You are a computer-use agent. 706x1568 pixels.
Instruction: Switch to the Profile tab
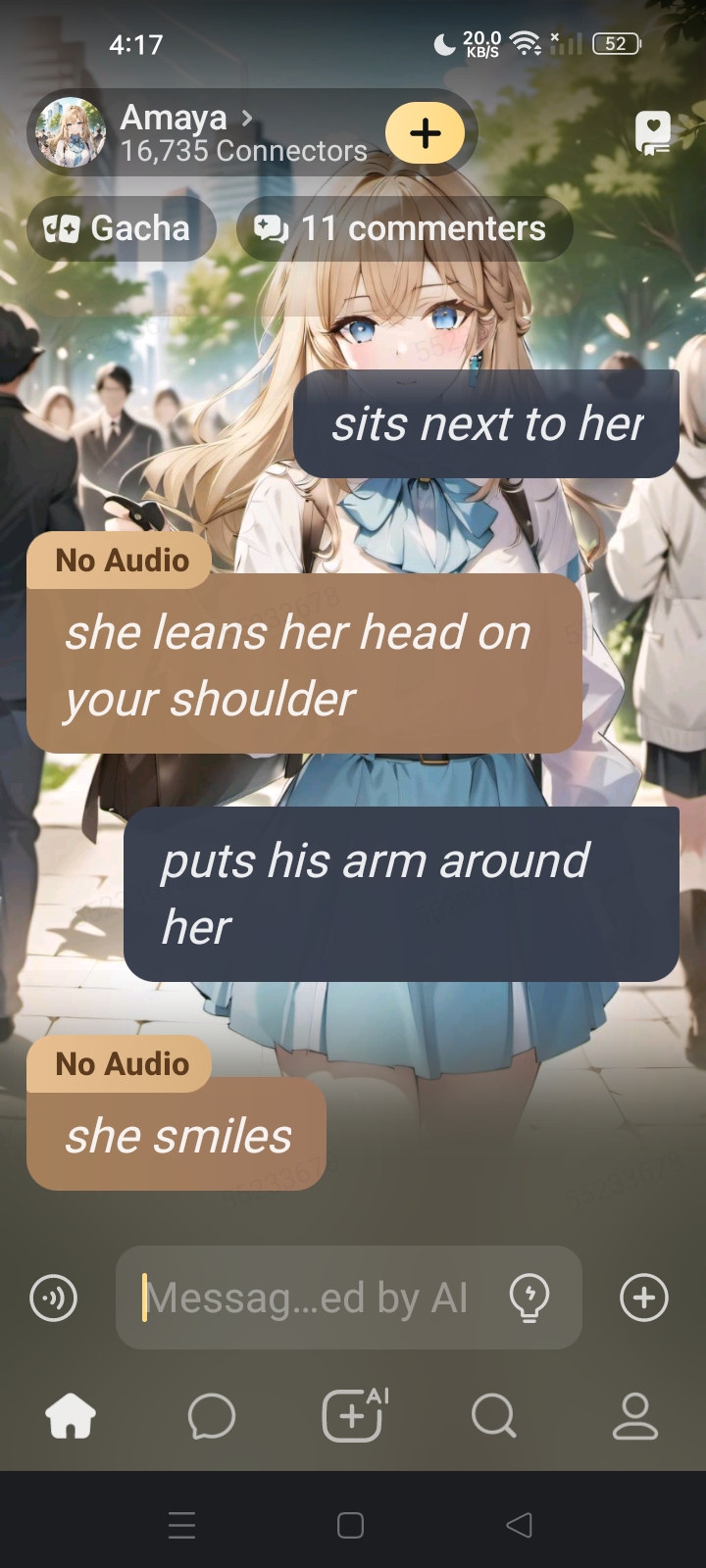[635, 1416]
